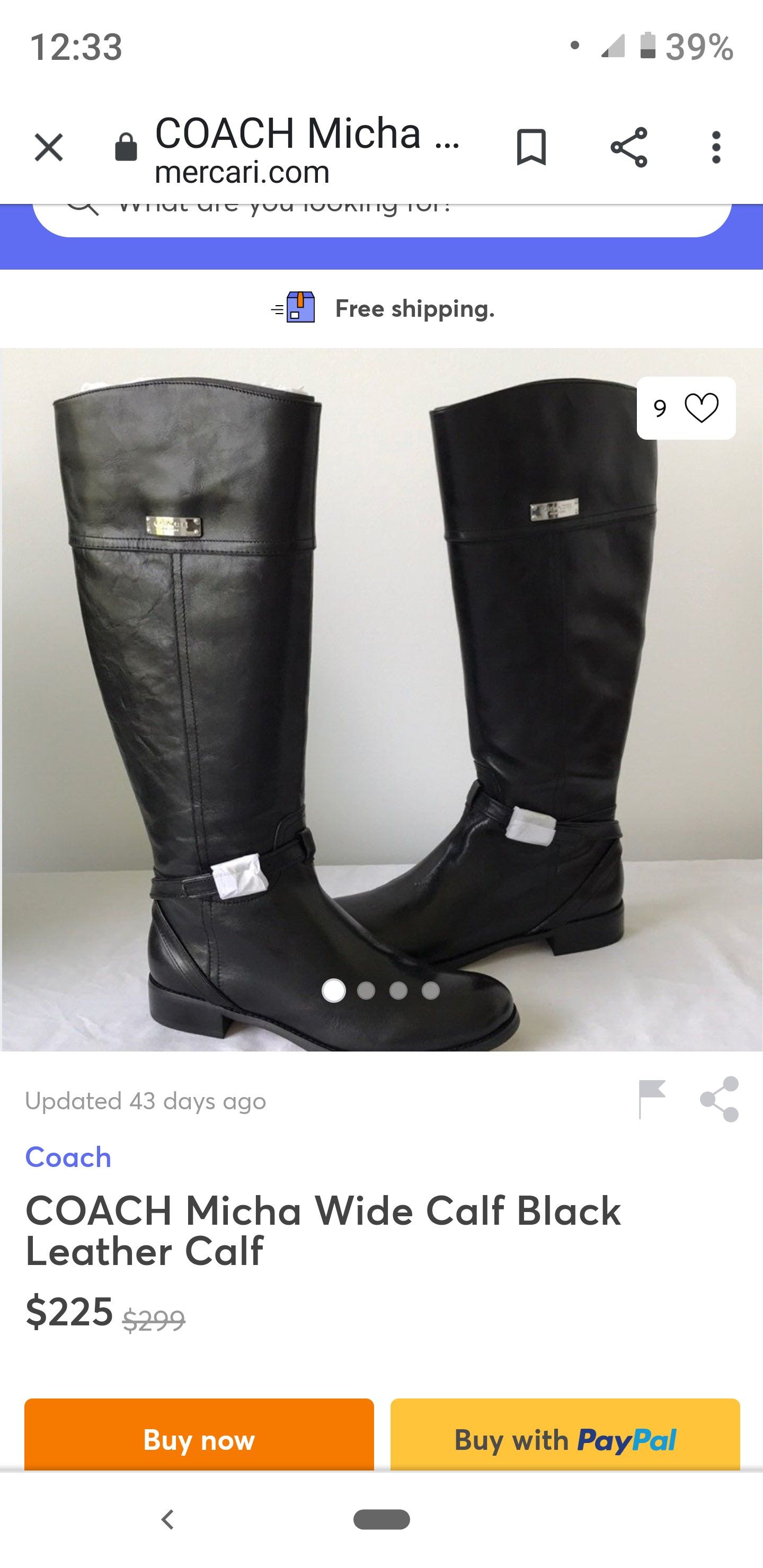
Task: Like the boots with the heart icon
Action: pos(701,408)
